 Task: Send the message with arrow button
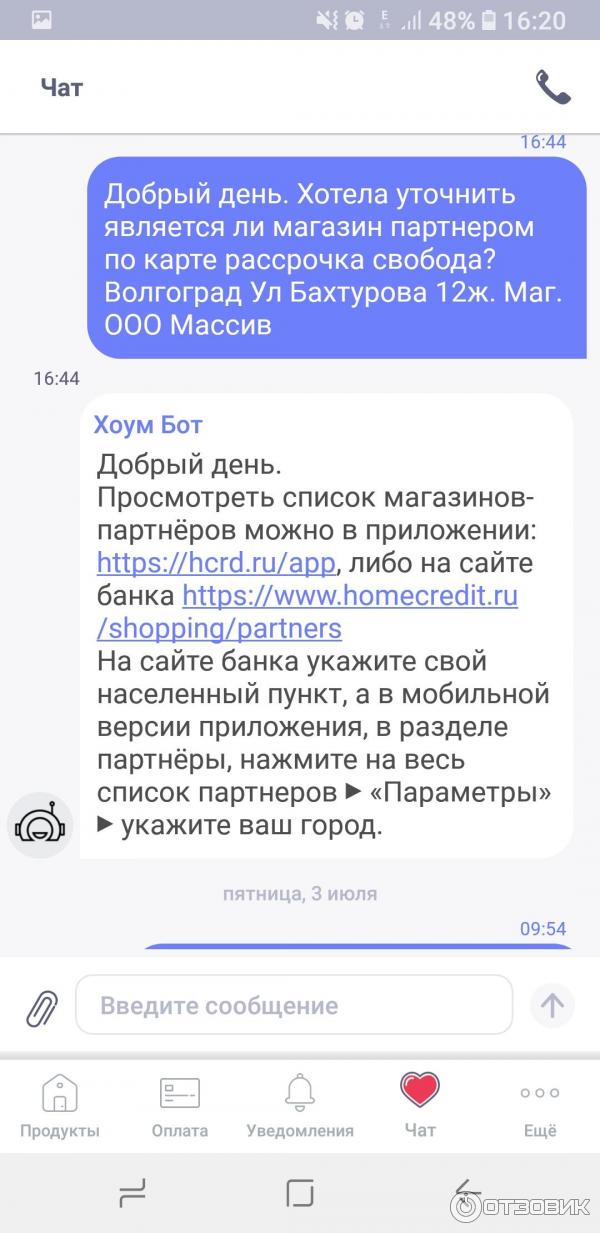552,1005
